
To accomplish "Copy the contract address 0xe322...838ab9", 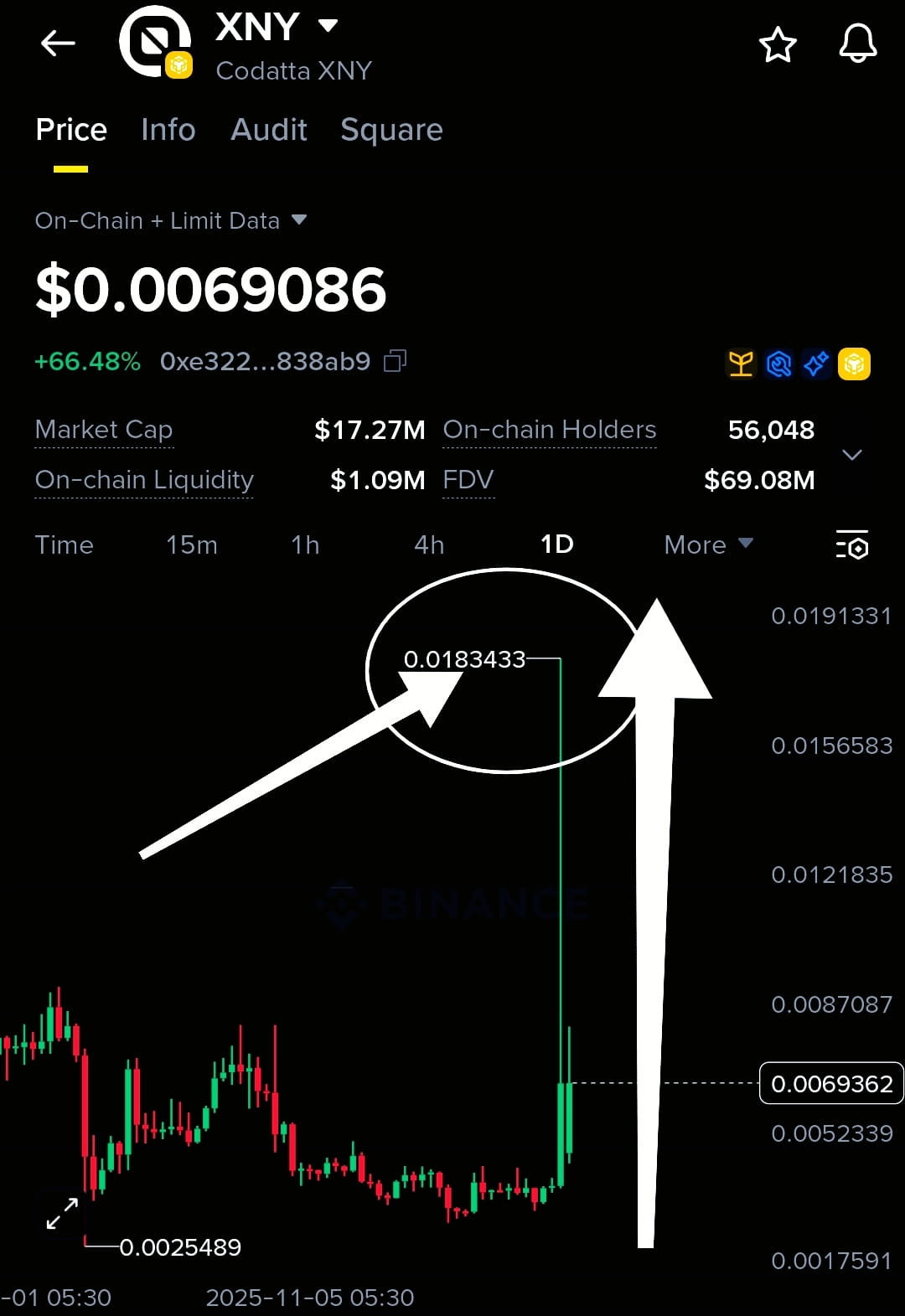I will (x=395, y=361).
